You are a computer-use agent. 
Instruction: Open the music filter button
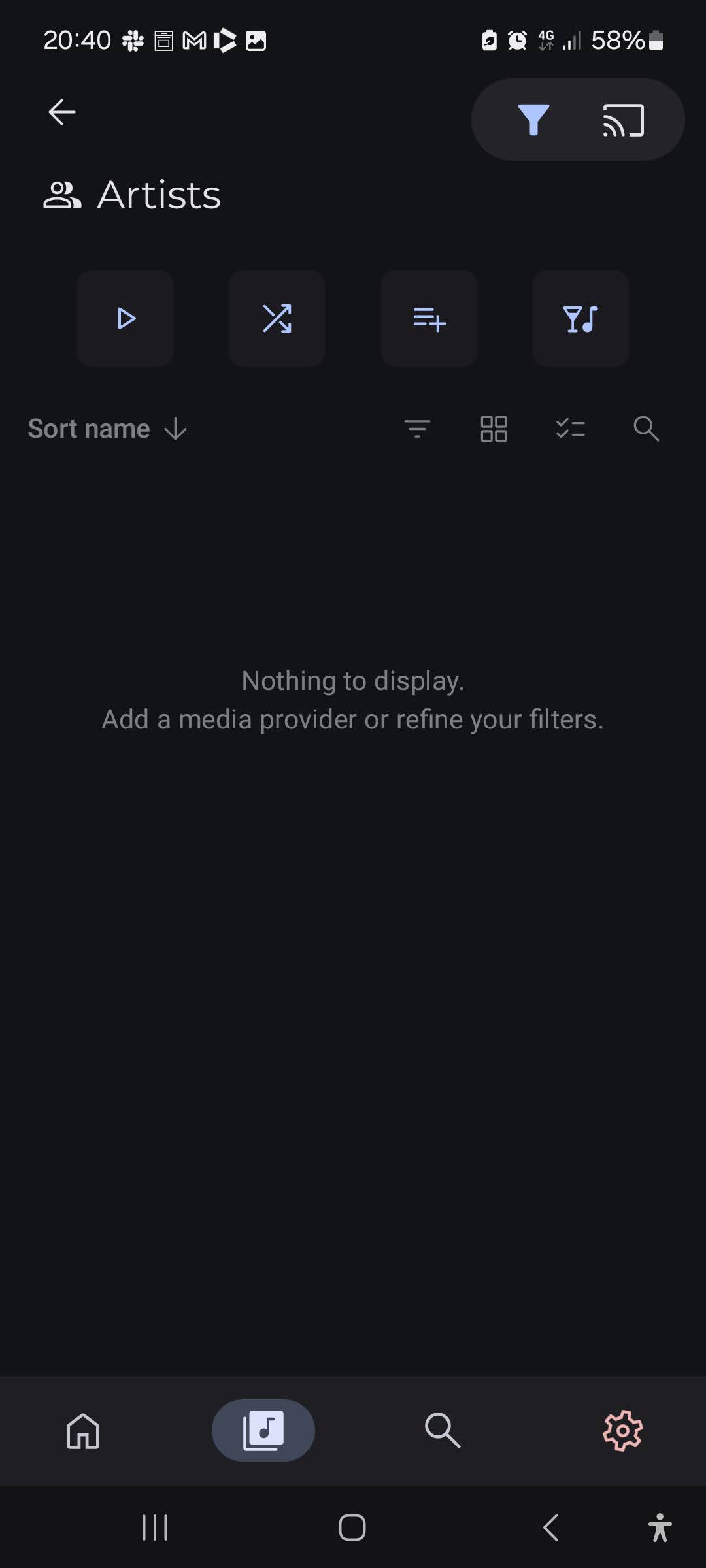[x=580, y=319]
